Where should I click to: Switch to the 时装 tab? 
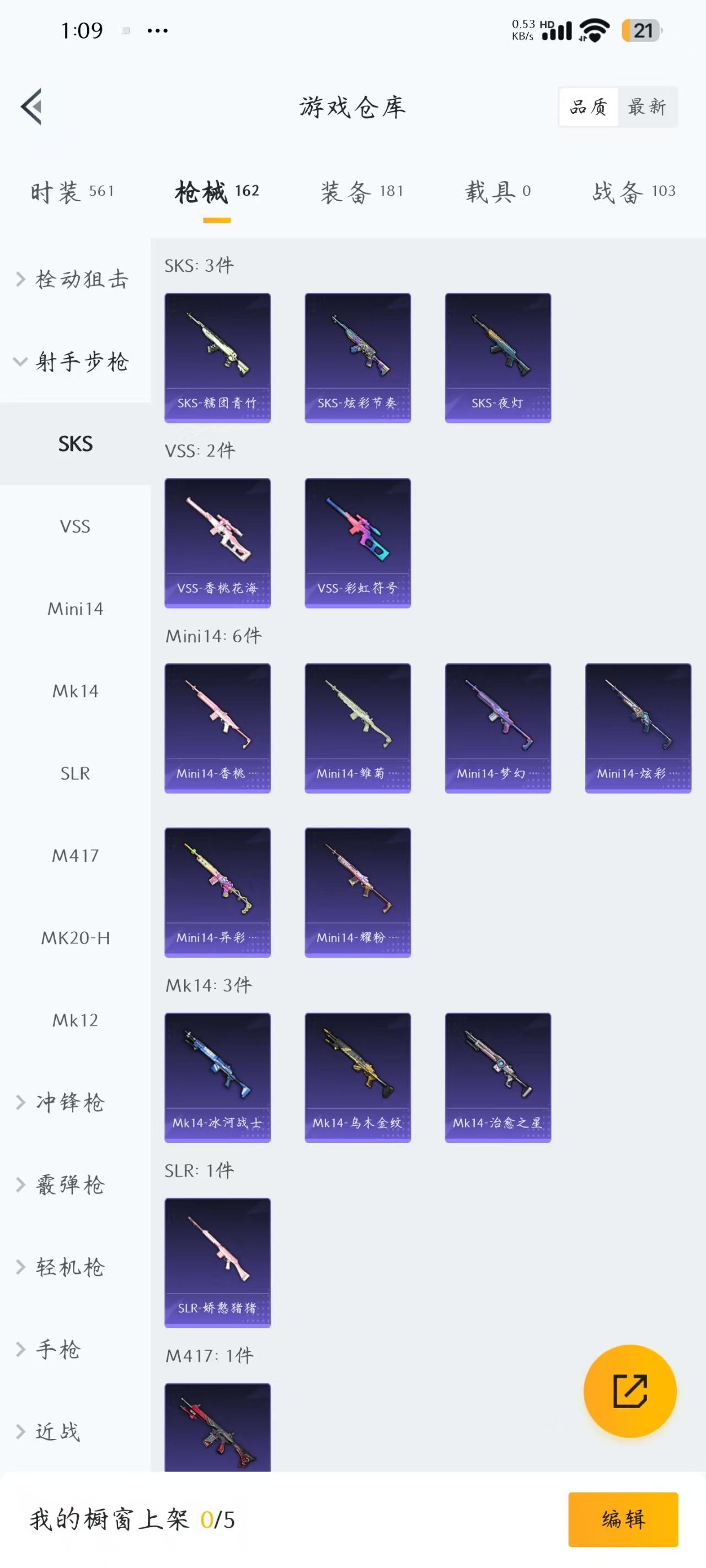tap(72, 192)
